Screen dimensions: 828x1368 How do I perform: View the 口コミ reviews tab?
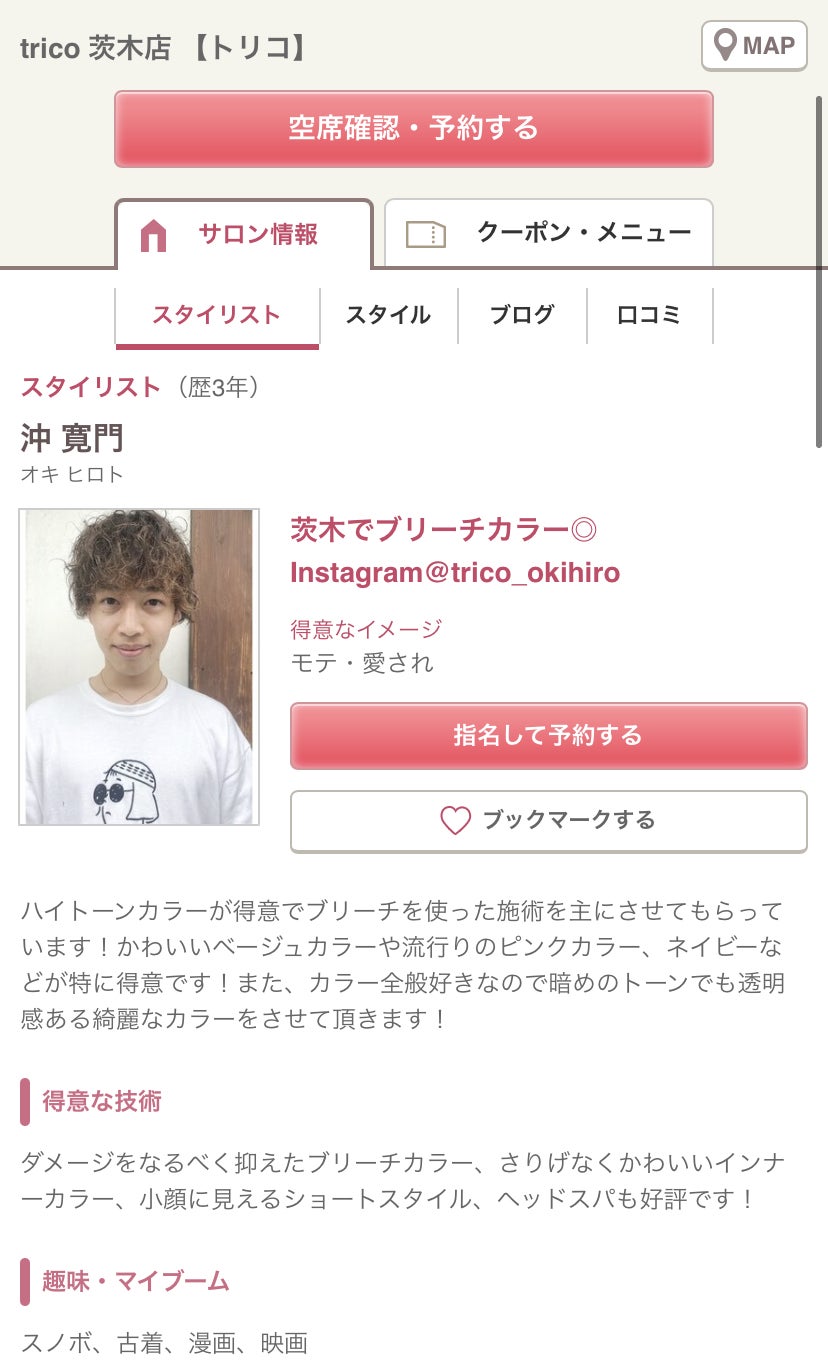click(649, 316)
